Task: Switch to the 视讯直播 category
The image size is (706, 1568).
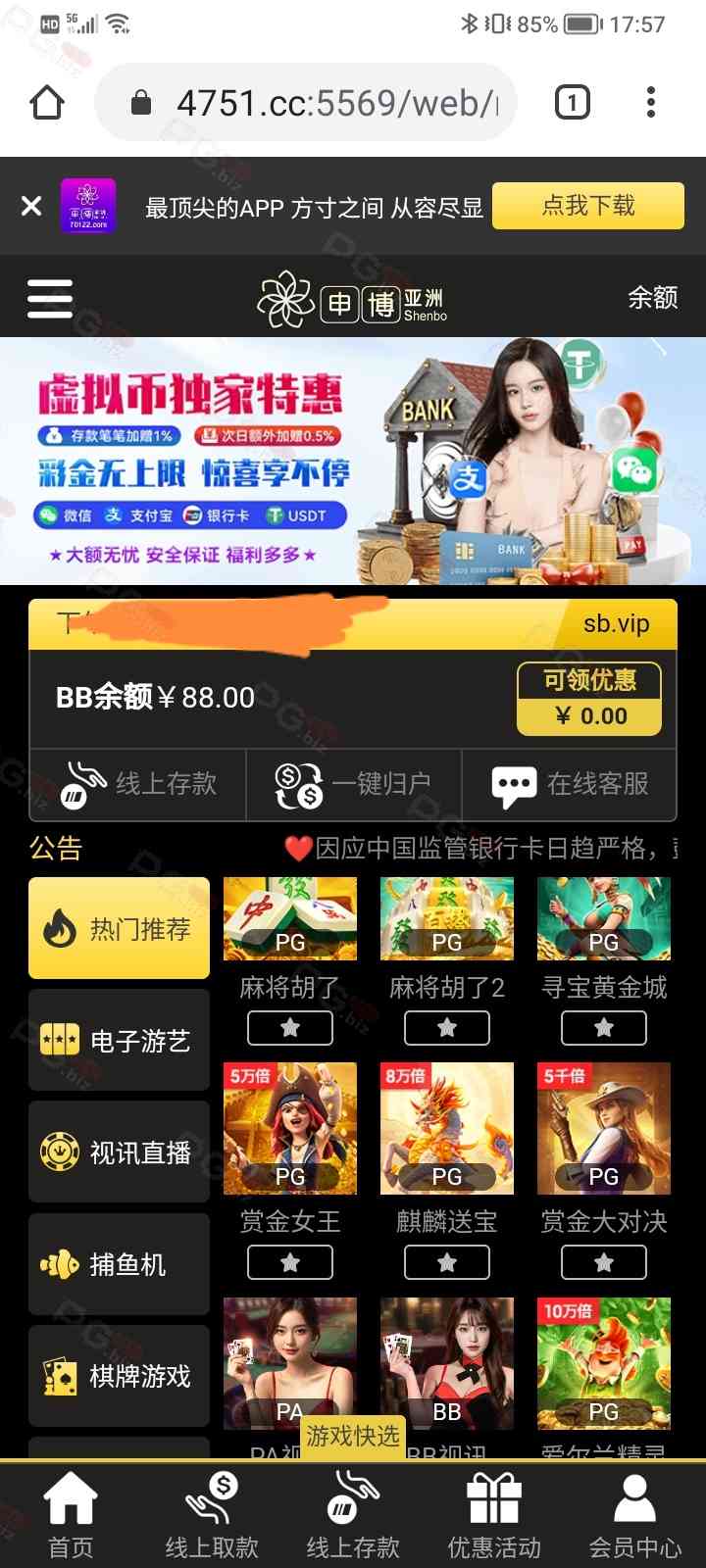Action: coord(120,1152)
